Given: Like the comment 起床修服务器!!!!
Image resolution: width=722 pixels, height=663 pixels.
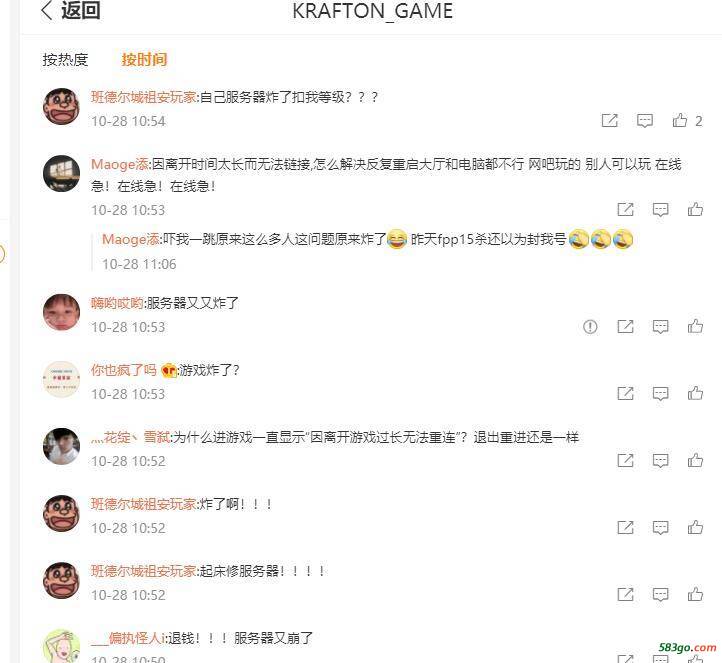Looking at the screenshot, I should (x=695, y=595).
